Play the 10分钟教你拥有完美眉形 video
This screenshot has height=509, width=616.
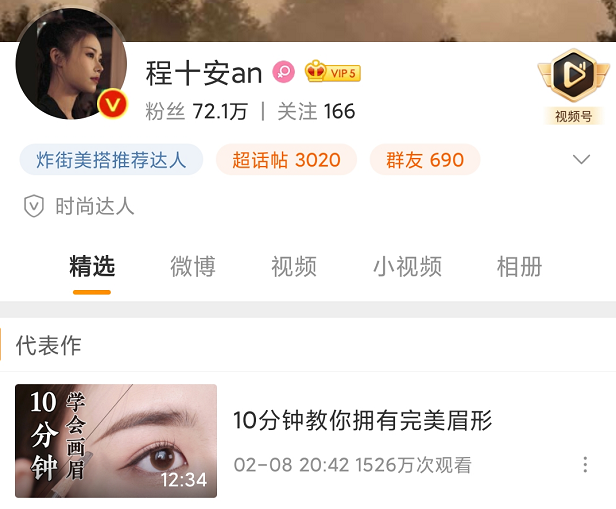tap(116, 441)
